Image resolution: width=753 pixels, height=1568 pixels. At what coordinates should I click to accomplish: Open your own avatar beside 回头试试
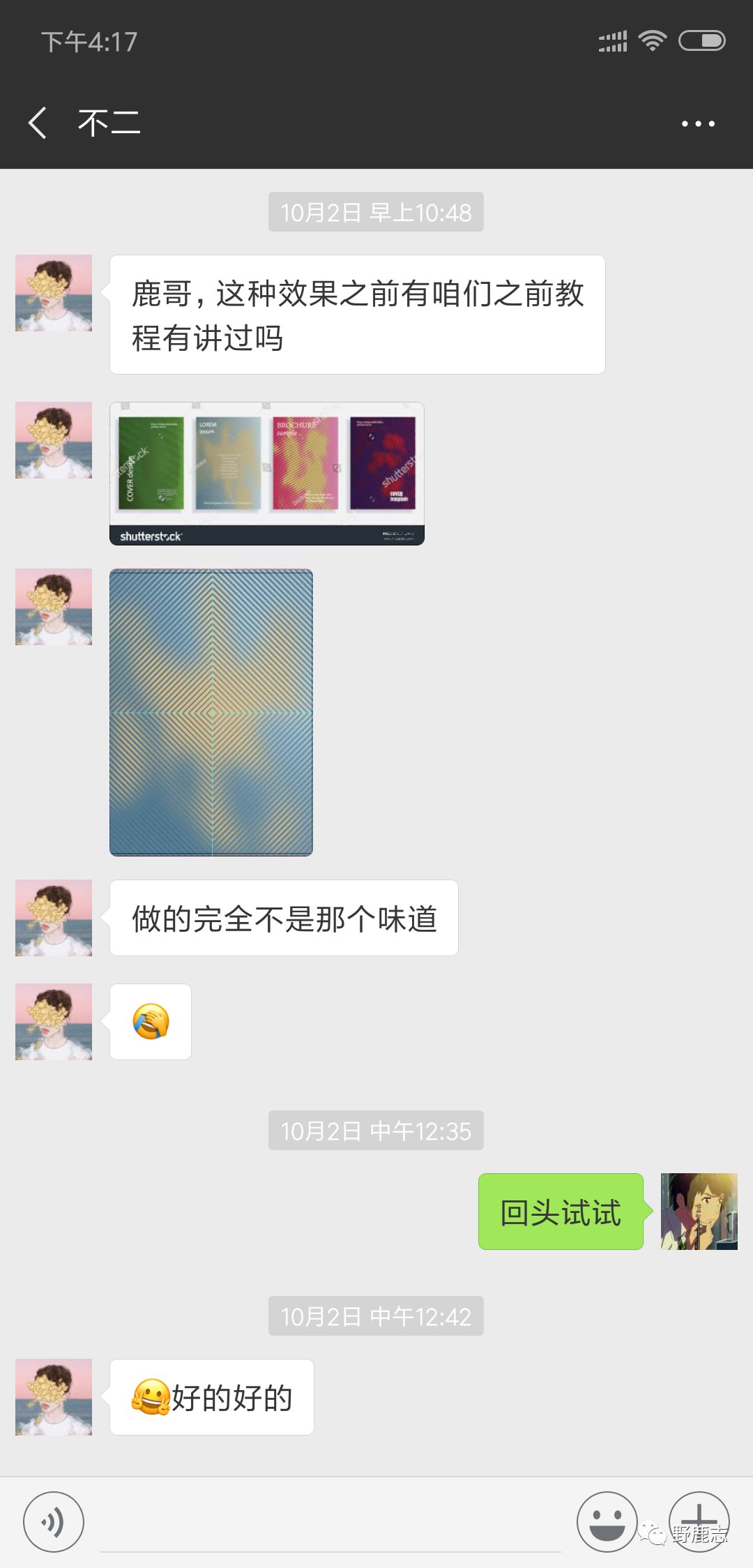click(699, 1212)
